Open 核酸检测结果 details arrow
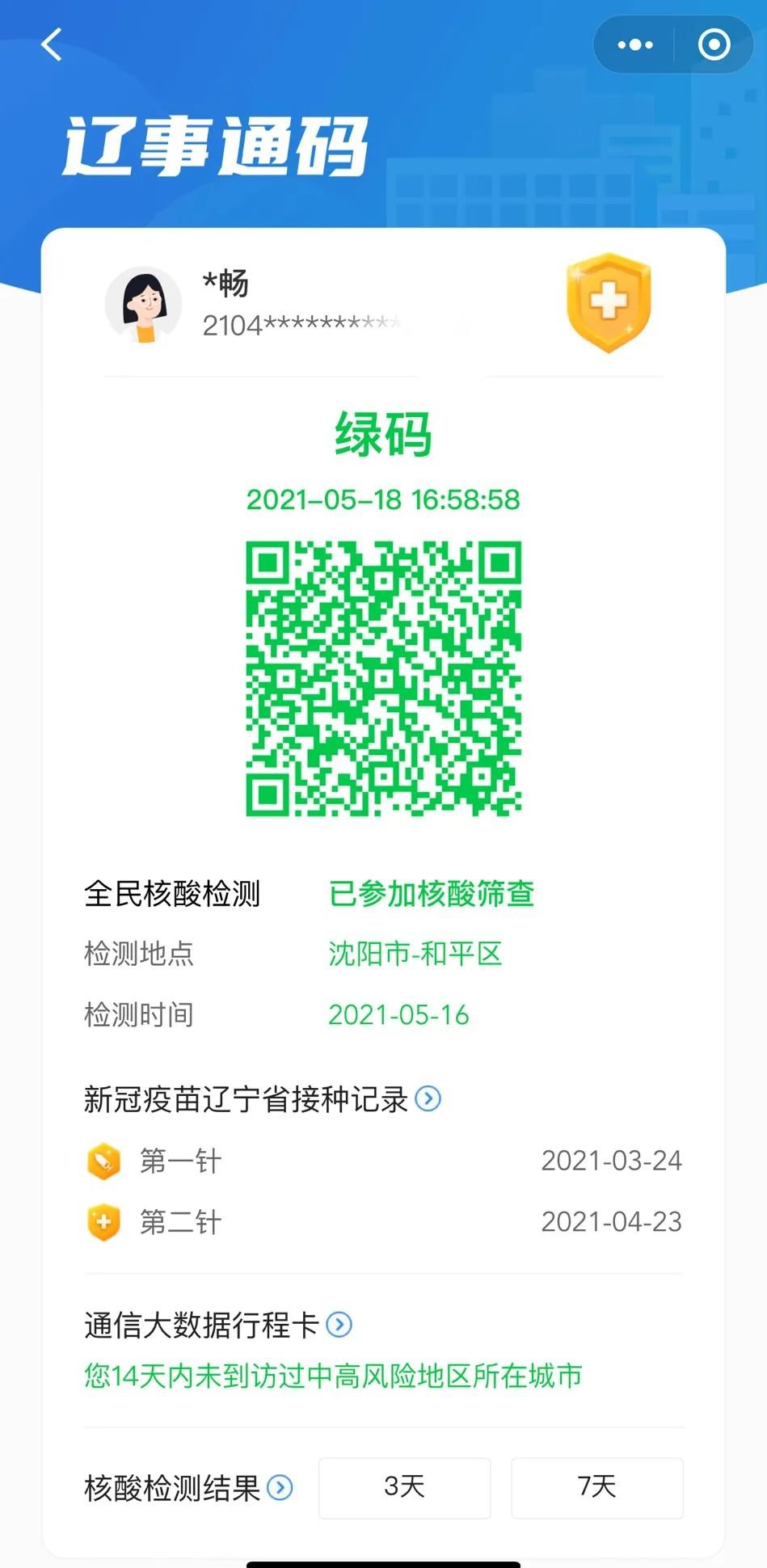Image resolution: width=767 pixels, height=1568 pixels. click(x=280, y=1487)
